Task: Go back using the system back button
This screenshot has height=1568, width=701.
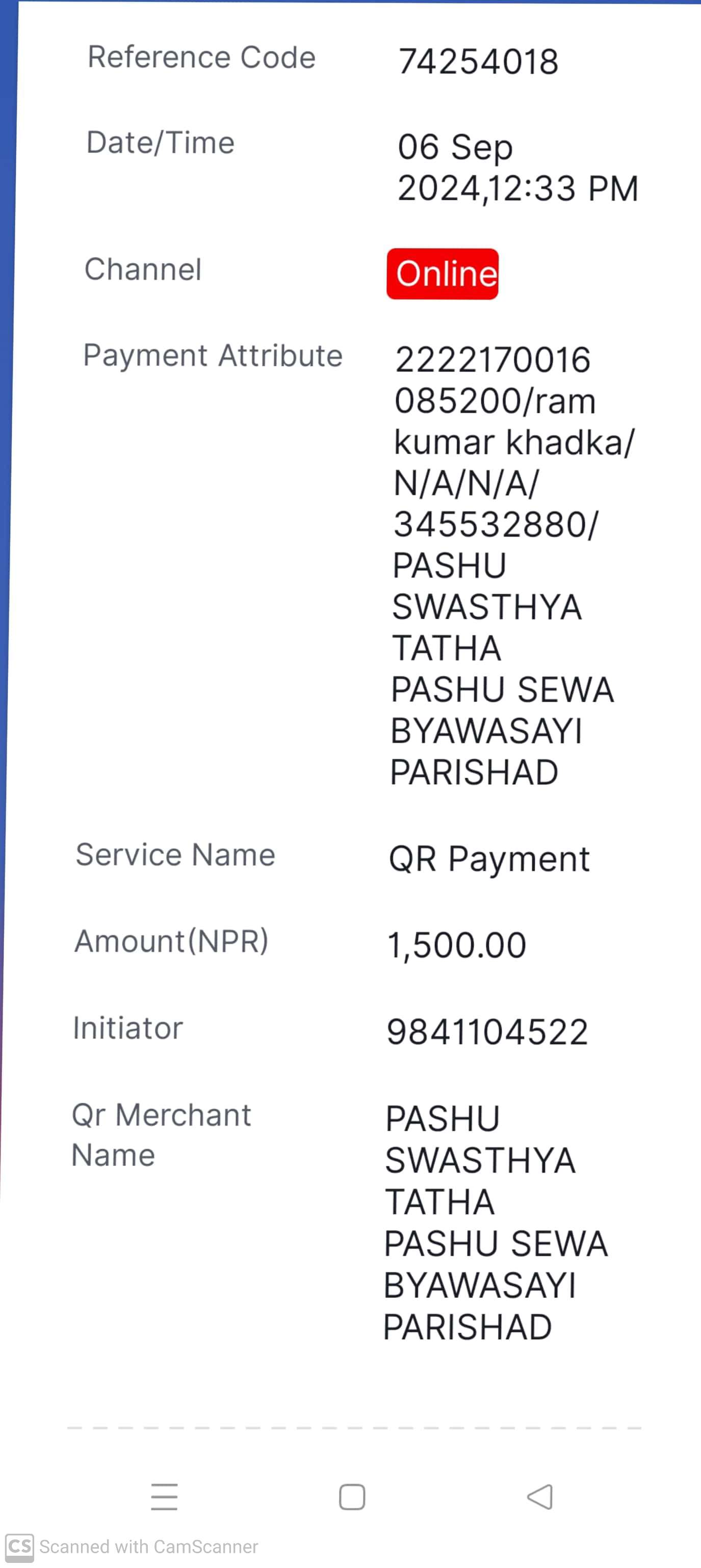Action: 539,1496
